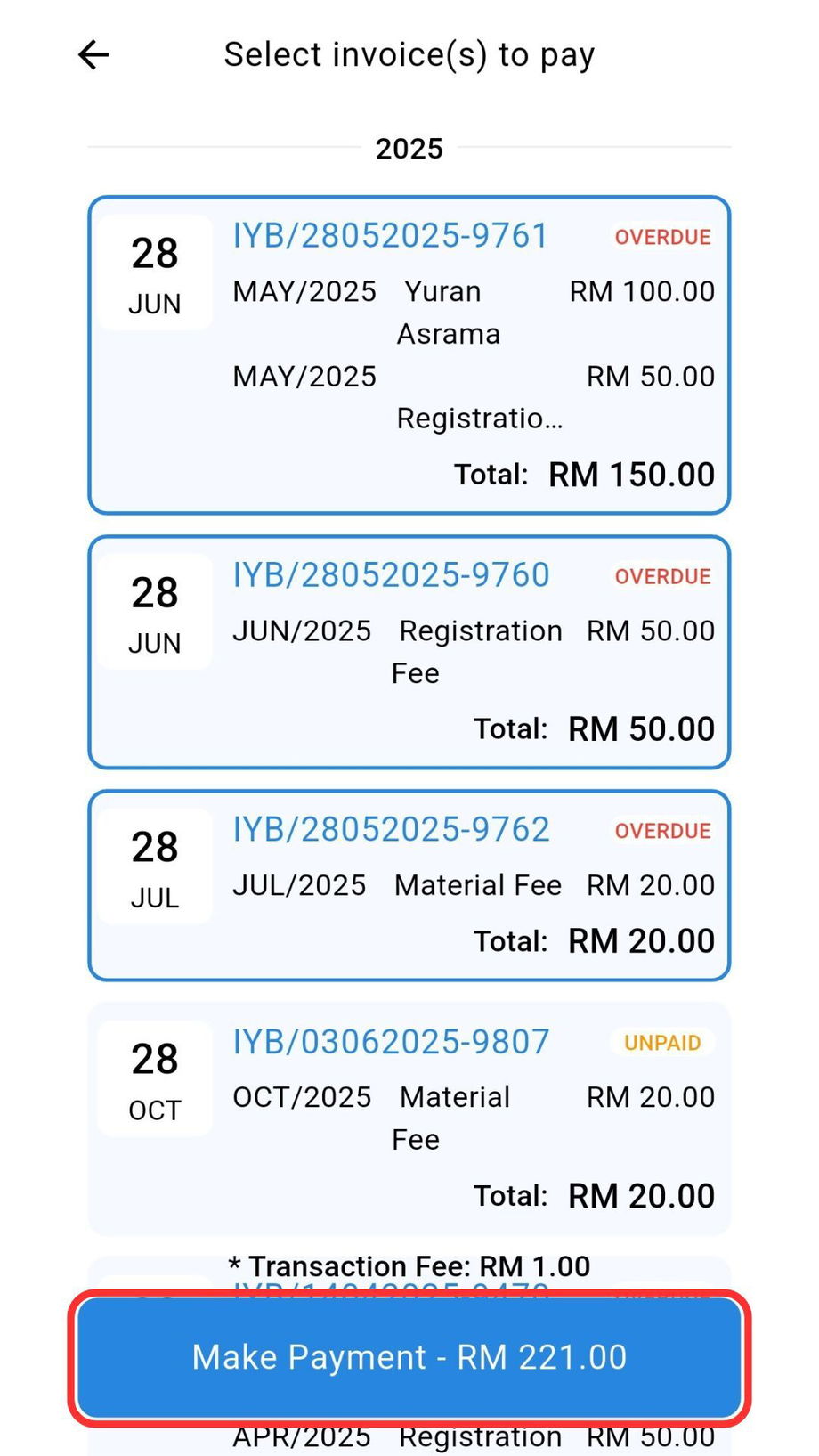Deselect invoice IYB/28052025-9762
The width and height of the screenshot is (819, 1456).
click(409, 885)
